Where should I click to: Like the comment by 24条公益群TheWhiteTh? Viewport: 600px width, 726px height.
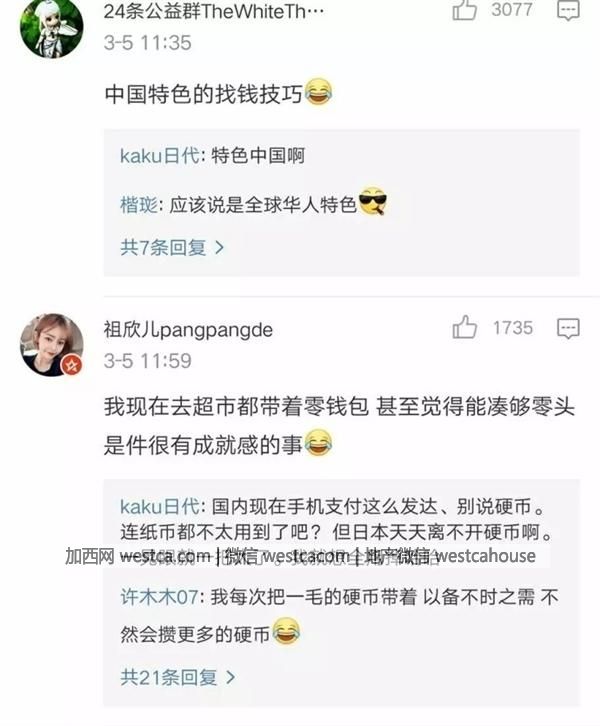click(x=465, y=10)
